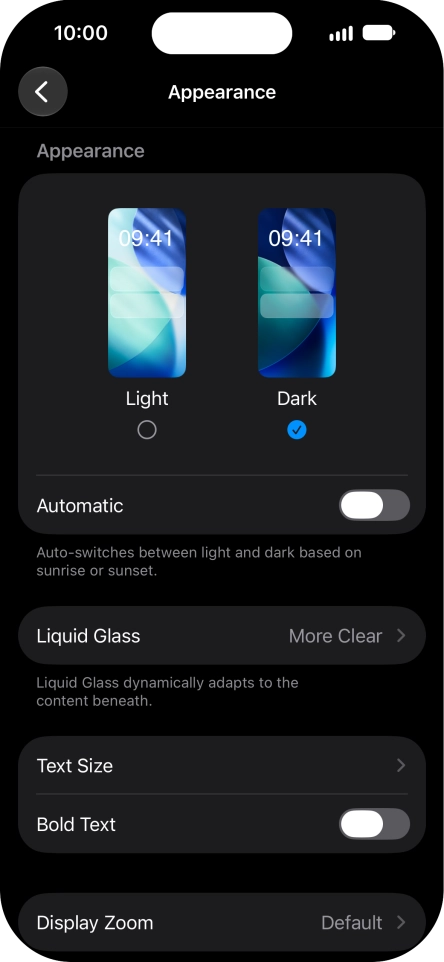Tap the Light mode phone preview
This screenshot has width=444, height=962.
coord(147,293)
